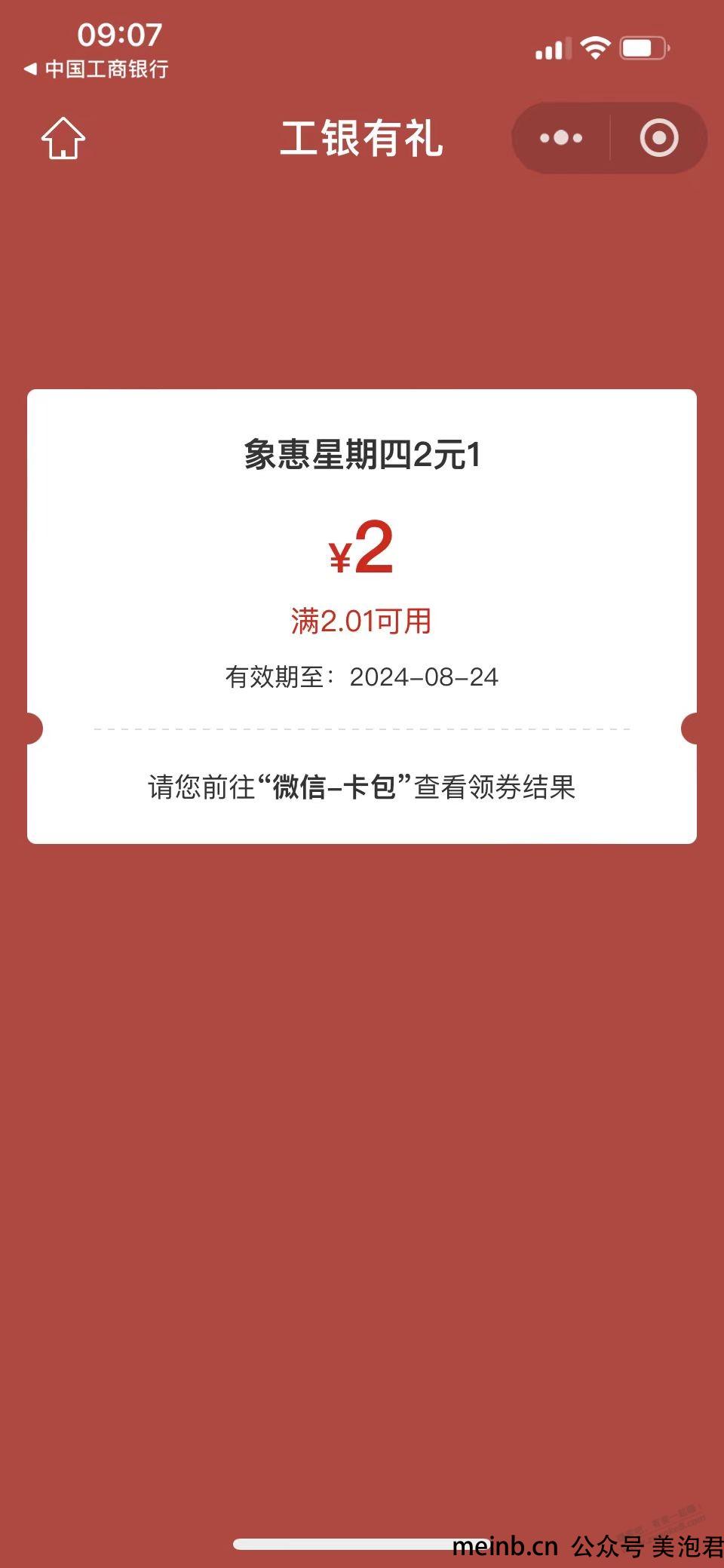Go to the mini program home page
This screenshot has width=724, height=1568.
click(63, 139)
